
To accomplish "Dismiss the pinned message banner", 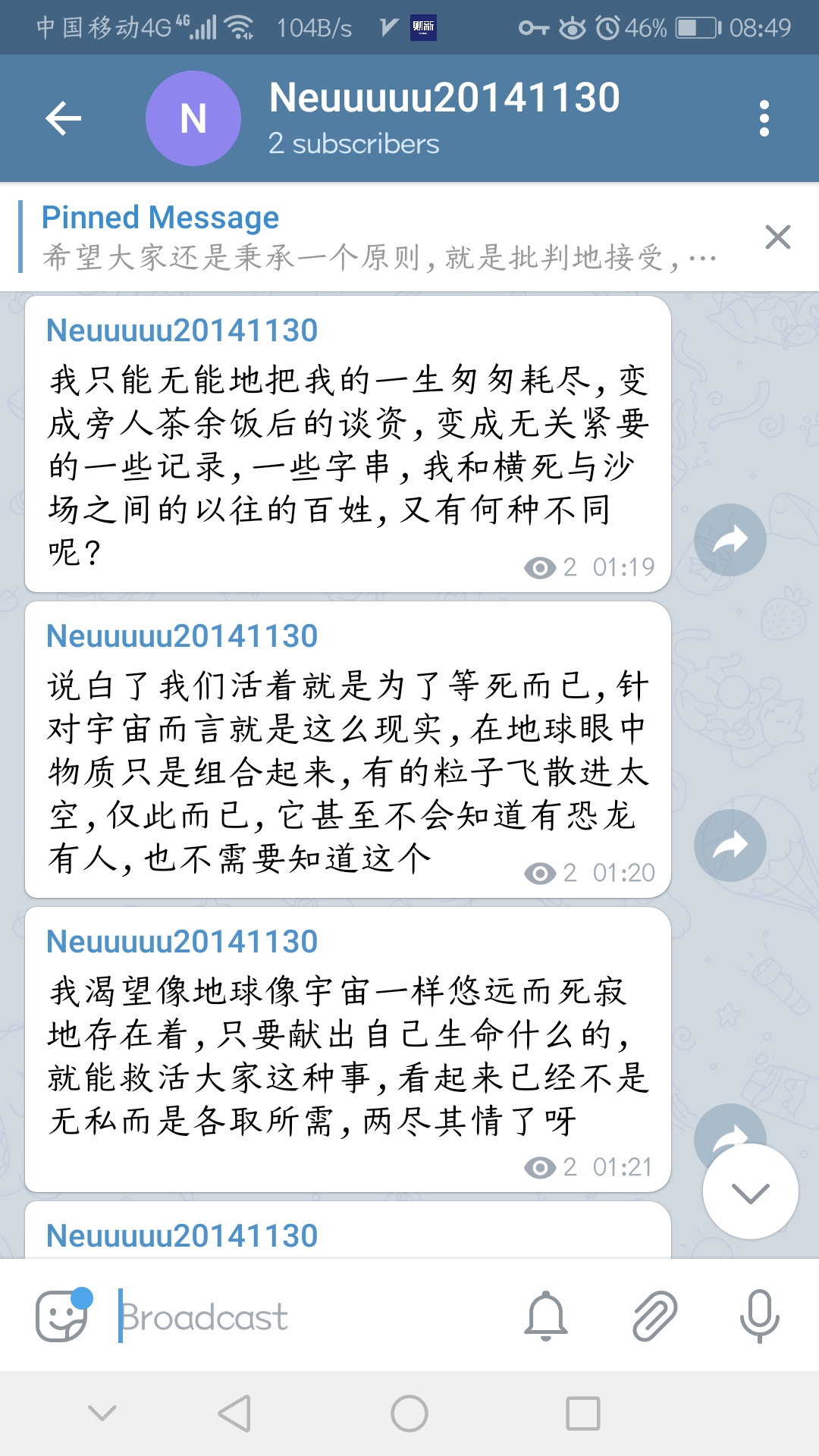I will (777, 237).
